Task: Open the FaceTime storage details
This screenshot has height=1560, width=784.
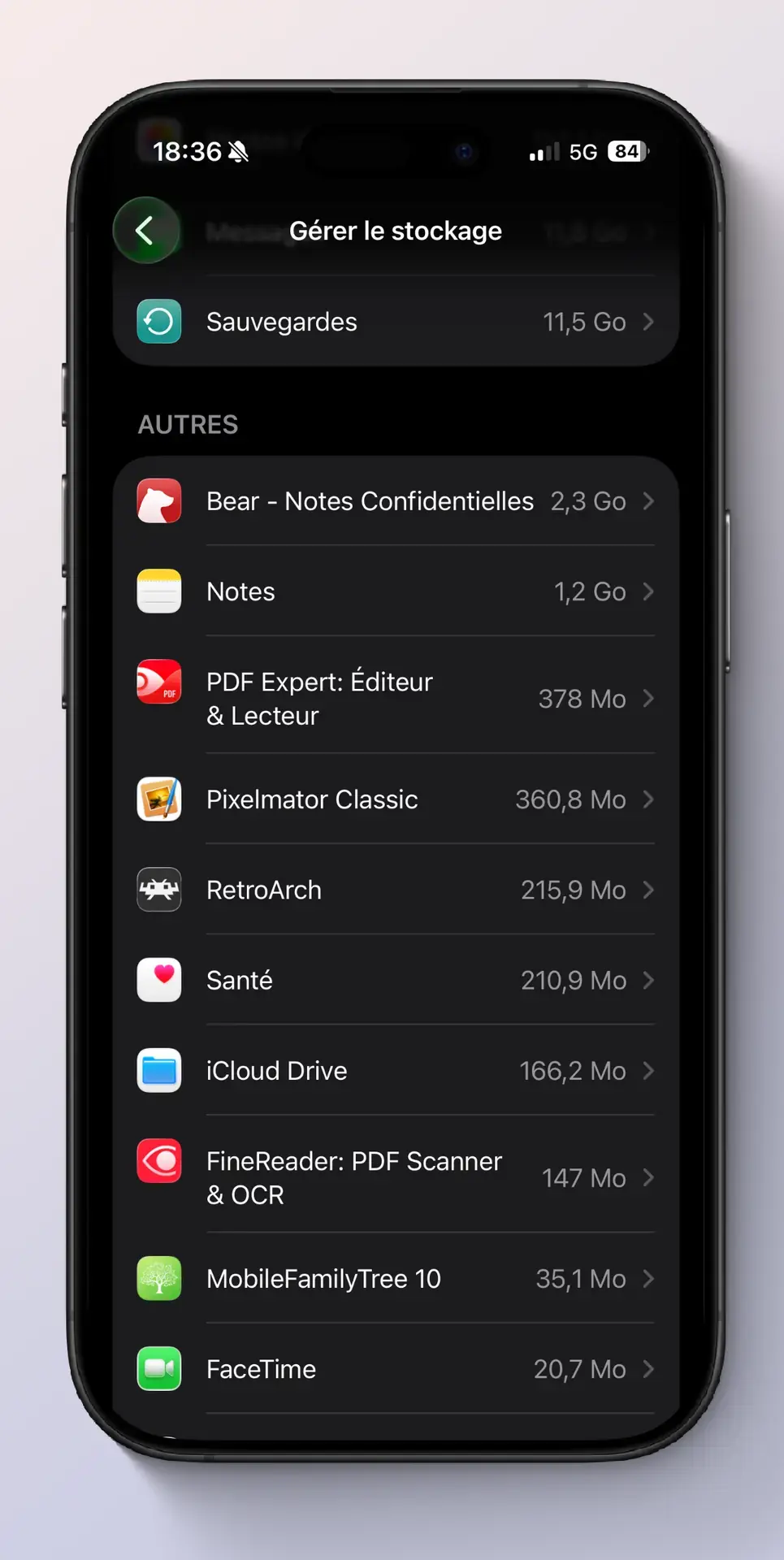Action: coord(396,1368)
